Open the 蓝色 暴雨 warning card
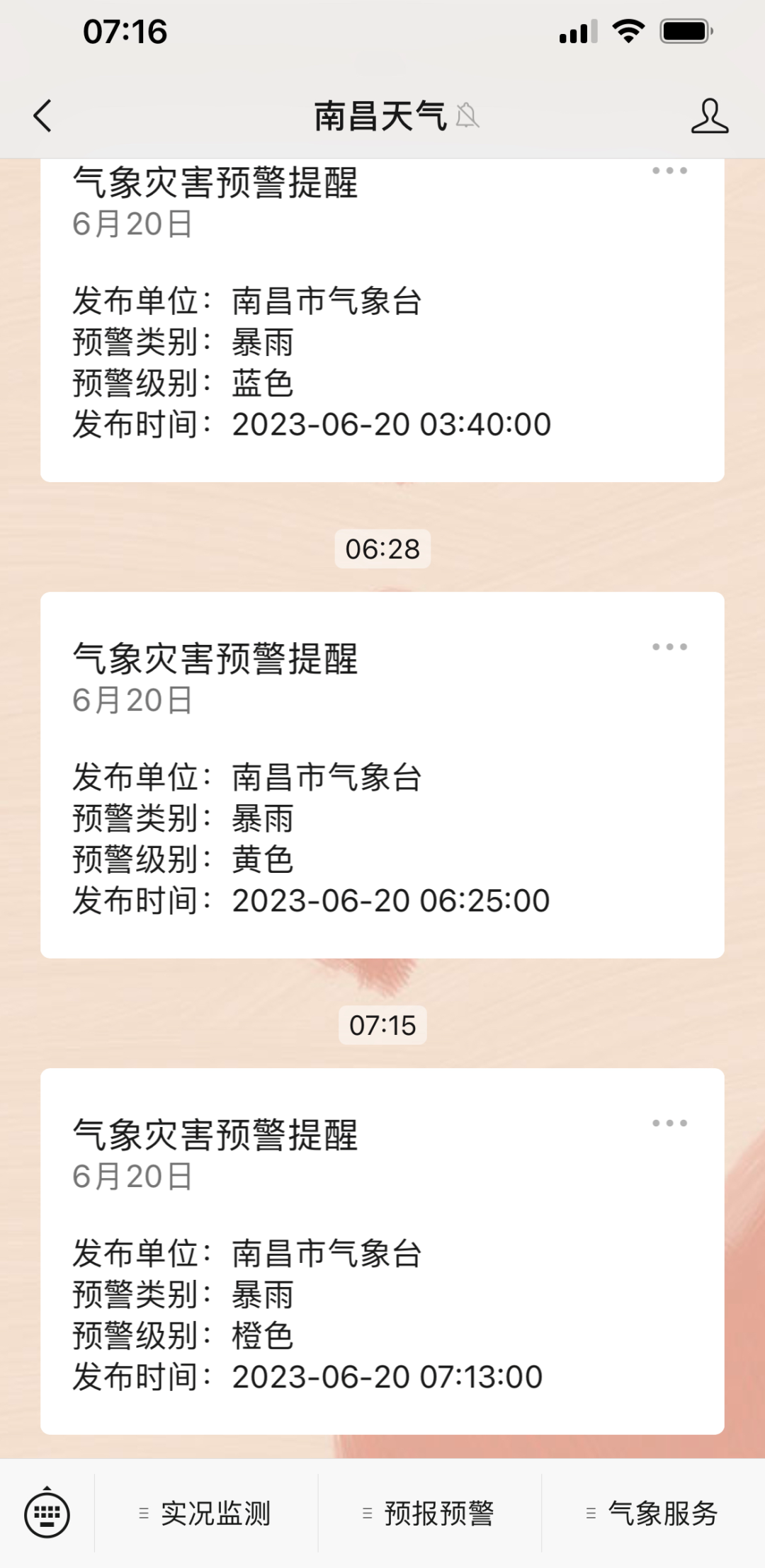 [382, 340]
